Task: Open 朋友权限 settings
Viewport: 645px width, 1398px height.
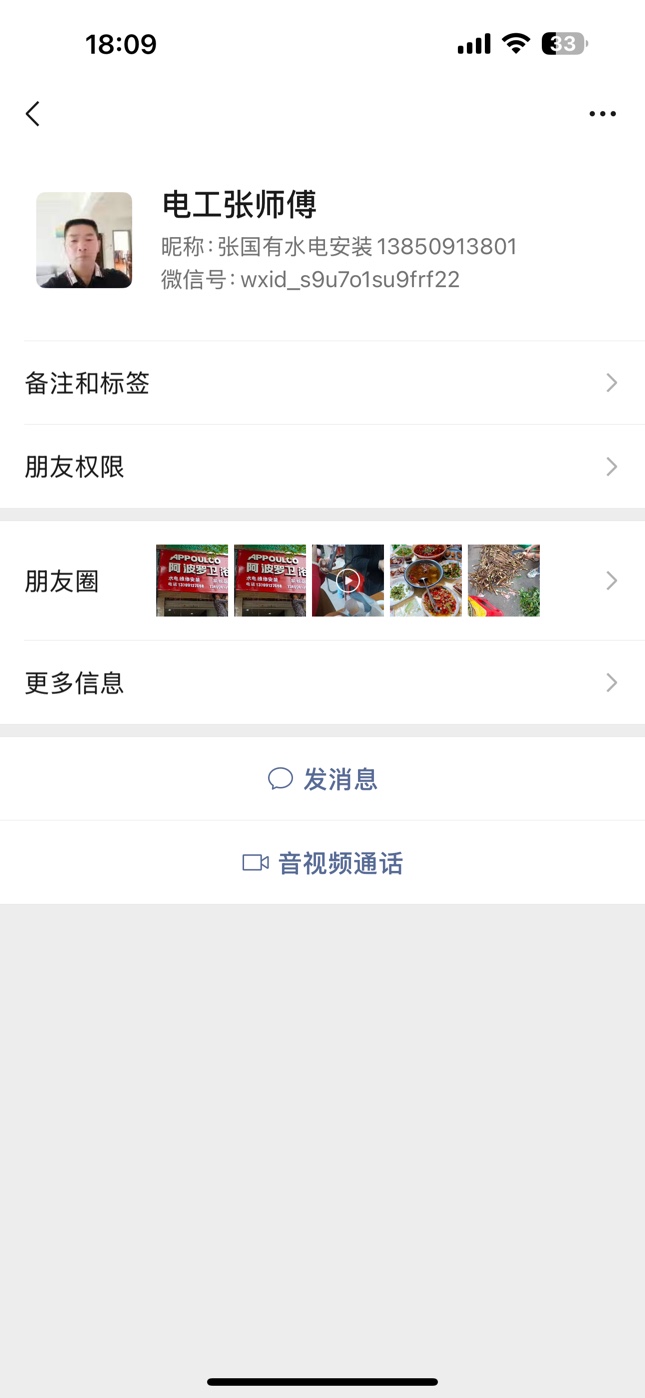Action: tap(322, 467)
